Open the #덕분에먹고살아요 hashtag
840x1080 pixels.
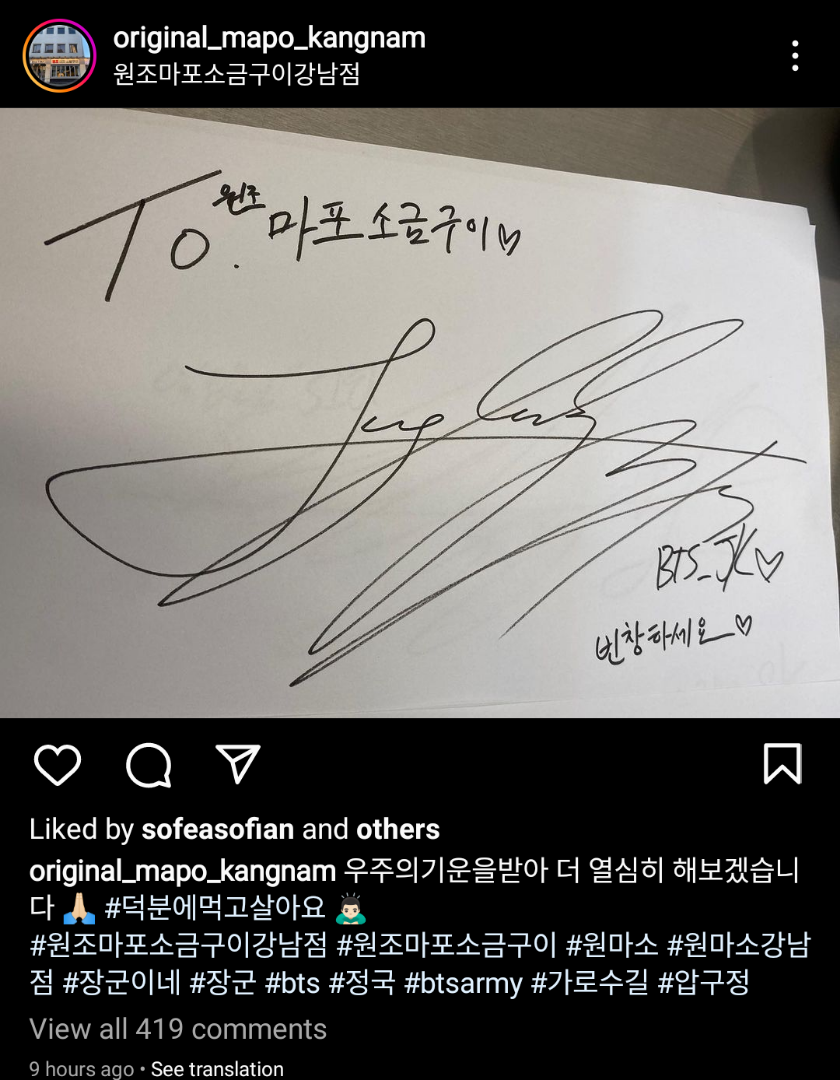[x=216, y=907]
